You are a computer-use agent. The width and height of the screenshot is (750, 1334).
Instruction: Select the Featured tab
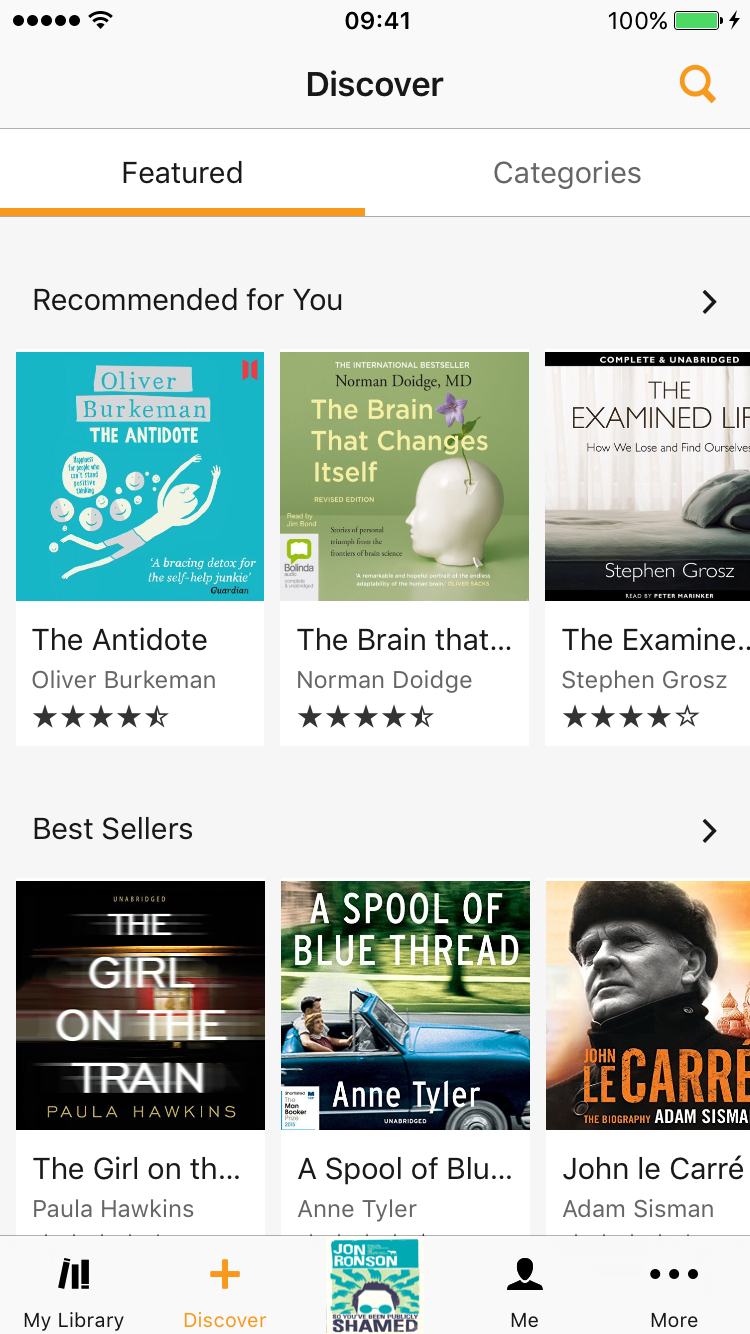pos(182,173)
